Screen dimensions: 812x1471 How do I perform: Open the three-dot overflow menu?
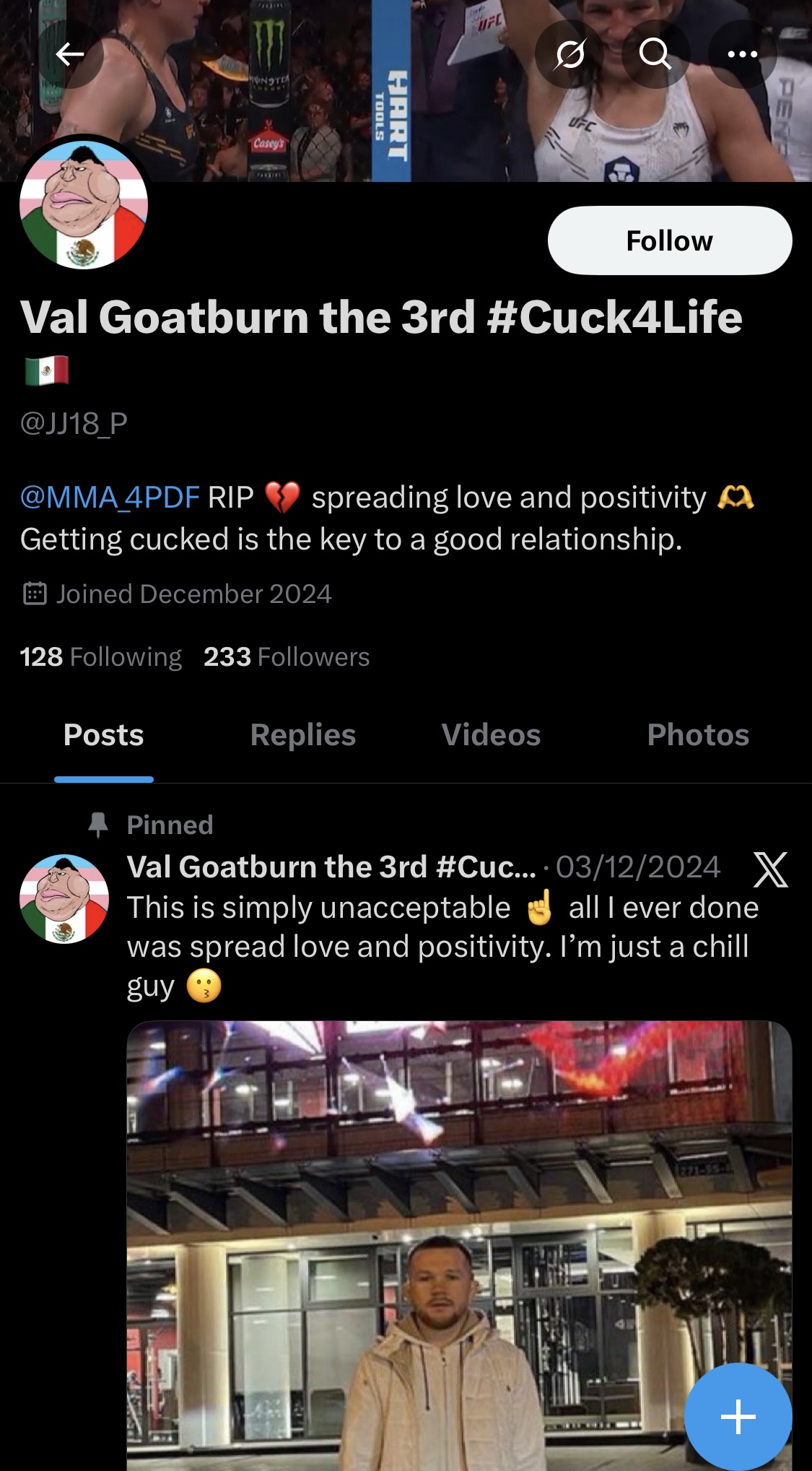[x=742, y=54]
